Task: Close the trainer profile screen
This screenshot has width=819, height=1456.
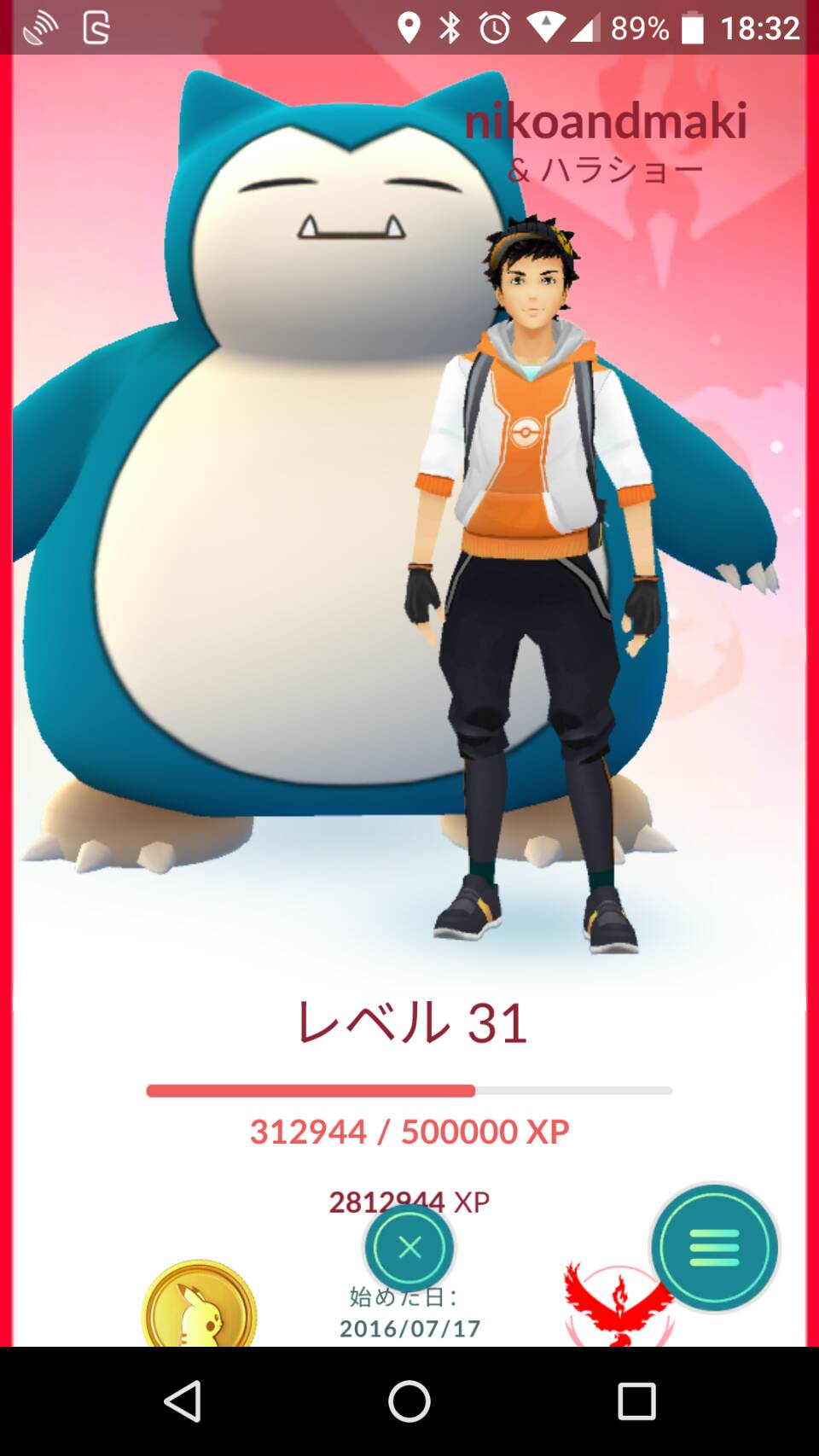Action: (409, 1248)
